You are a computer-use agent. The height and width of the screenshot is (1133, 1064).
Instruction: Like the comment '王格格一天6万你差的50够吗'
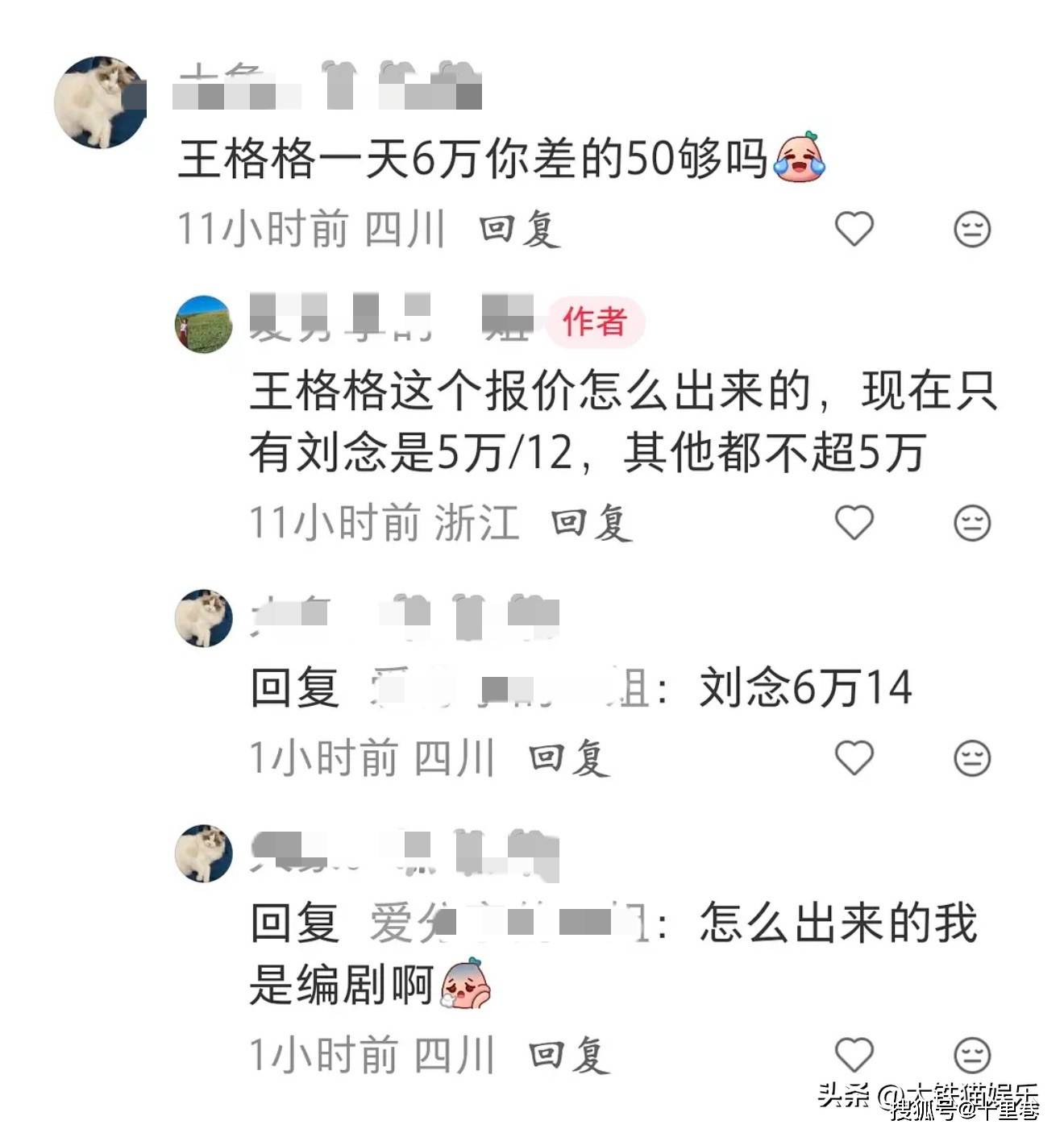(x=854, y=229)
